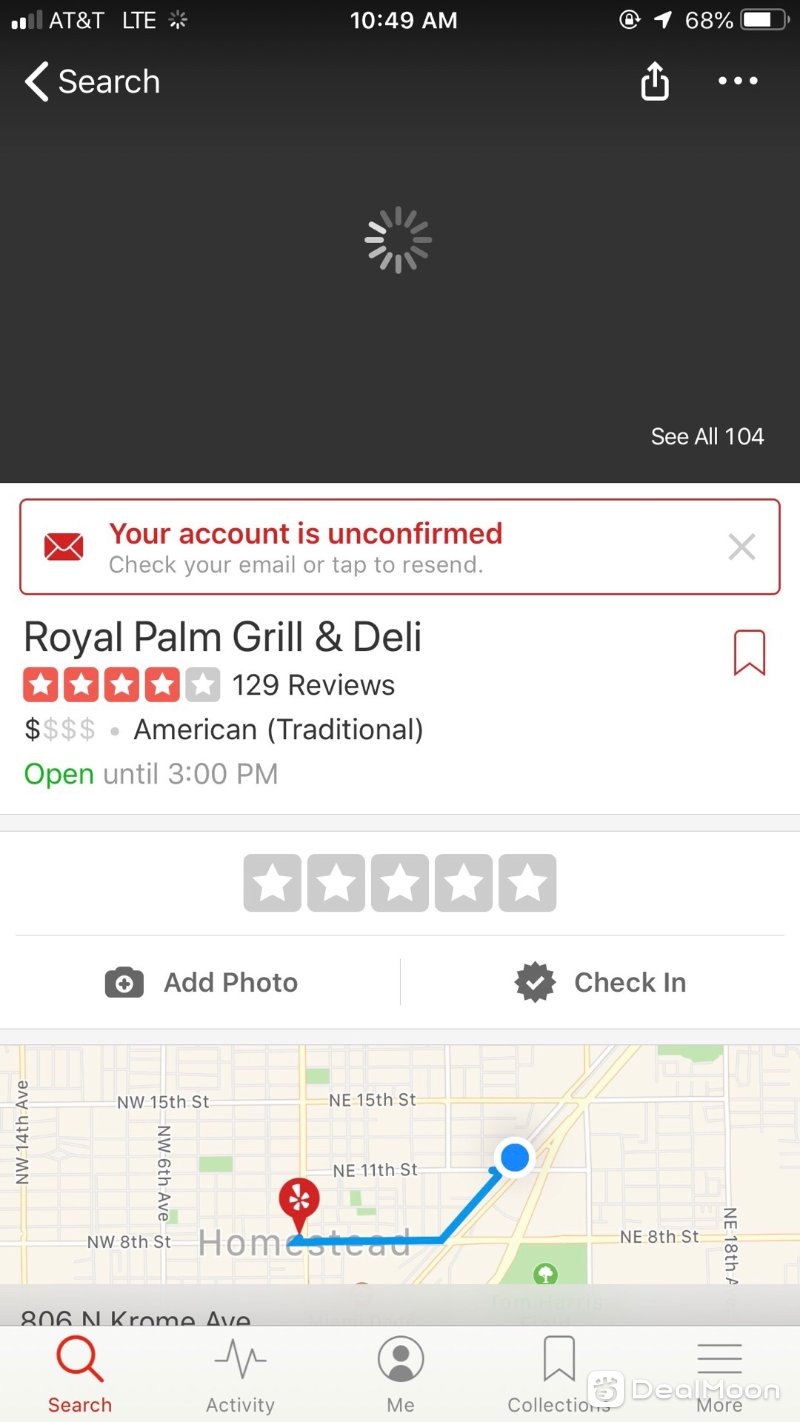800x1422 pixels.
Task: Share this business listing
Action: click(654, 81)
